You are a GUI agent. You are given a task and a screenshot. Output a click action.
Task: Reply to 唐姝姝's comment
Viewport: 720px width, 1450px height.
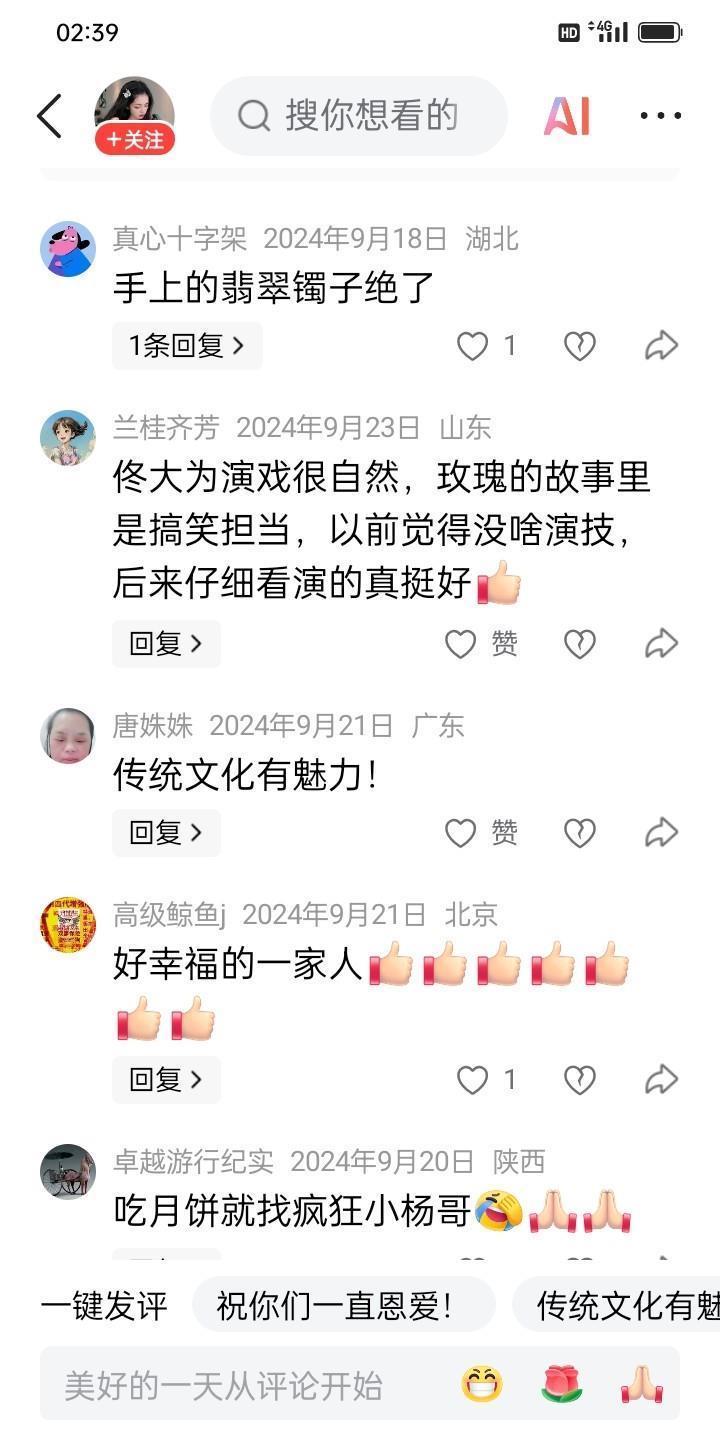pos(166,832)
